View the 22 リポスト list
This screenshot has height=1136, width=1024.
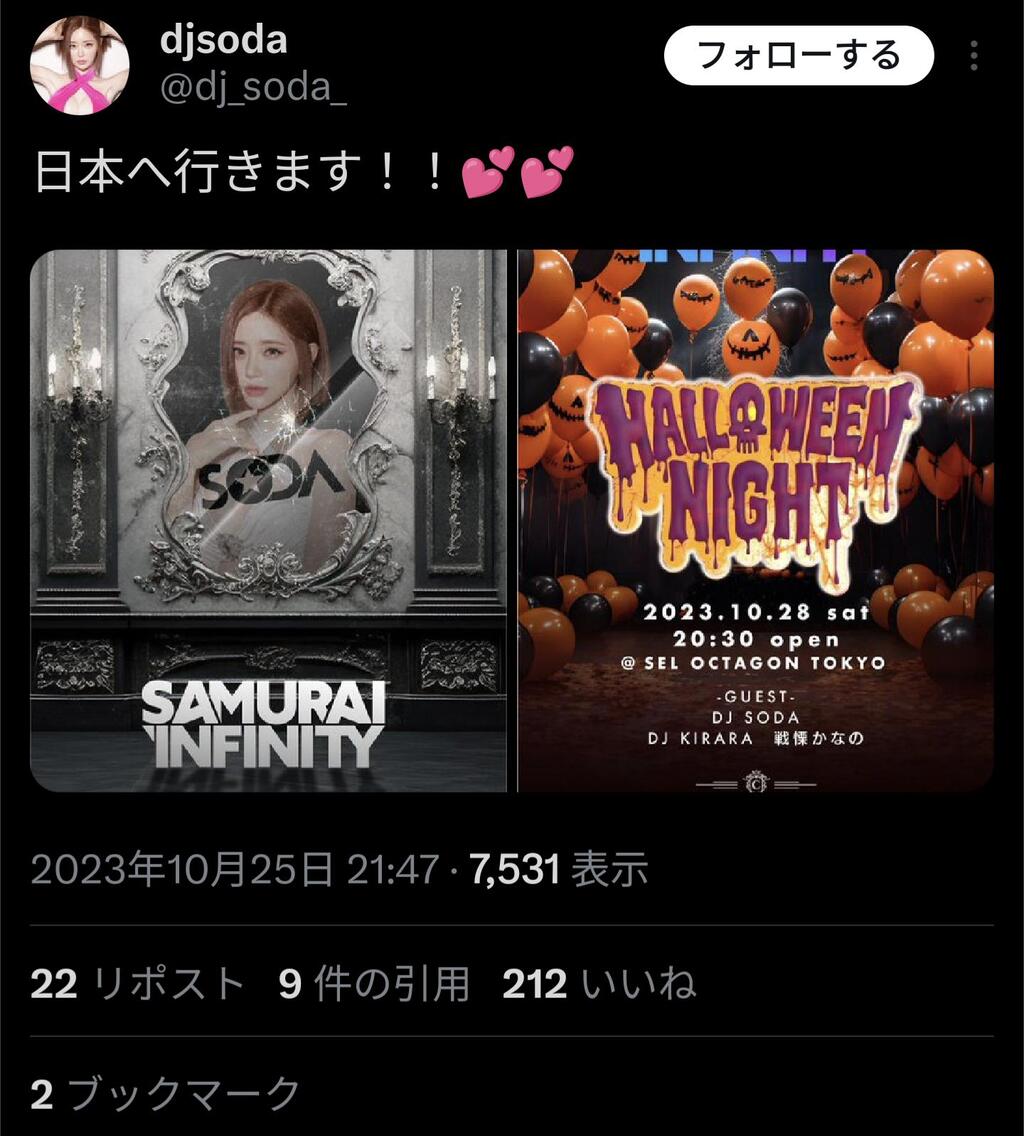[x=138, y=985]
